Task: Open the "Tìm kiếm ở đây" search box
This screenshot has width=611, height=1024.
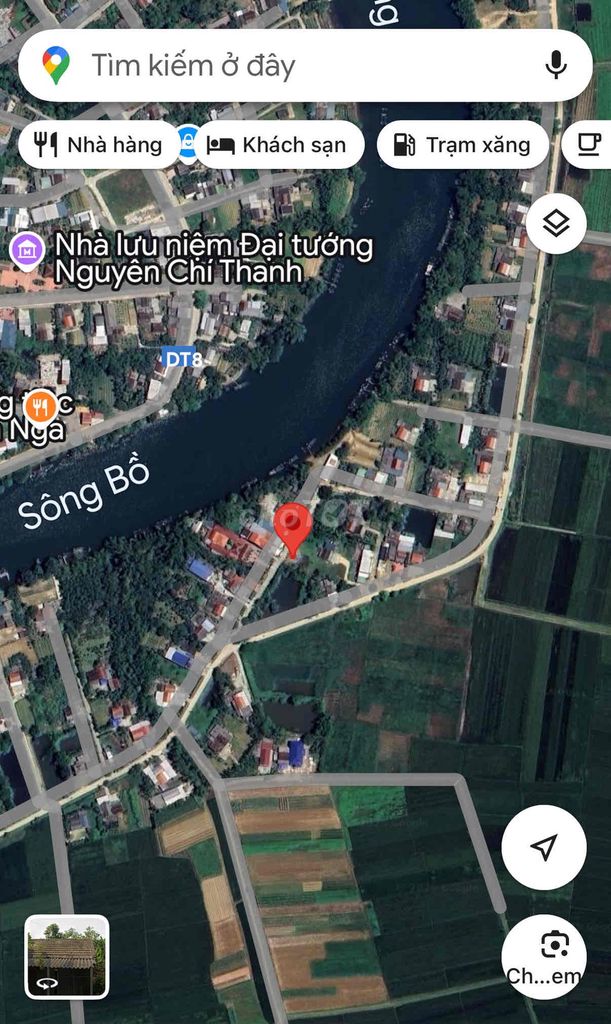Action: (305, 65)
